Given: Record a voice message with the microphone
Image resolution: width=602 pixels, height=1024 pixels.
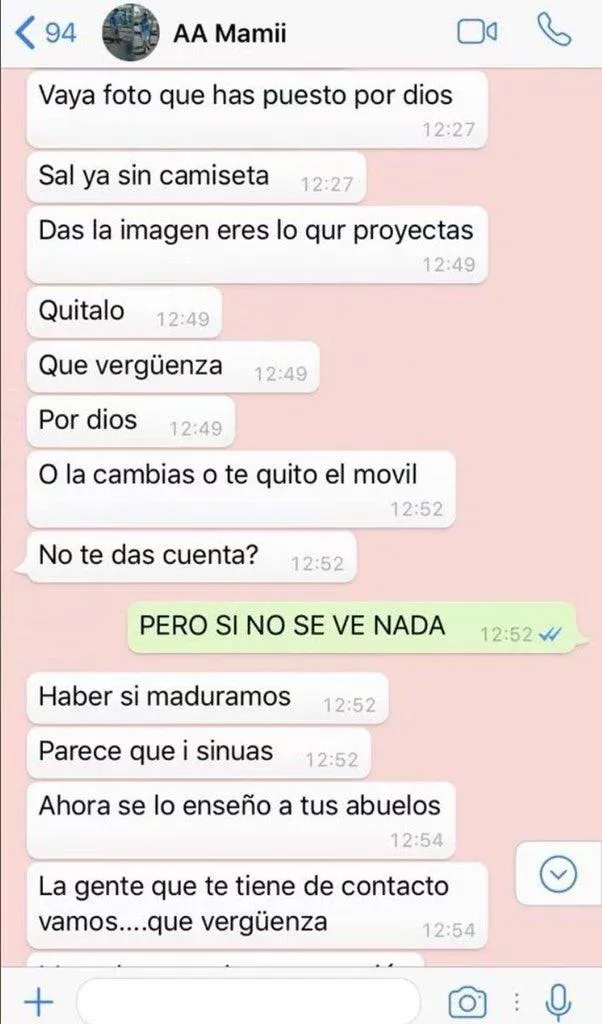Looking at the screenshot, I should tap(558, 1001).
